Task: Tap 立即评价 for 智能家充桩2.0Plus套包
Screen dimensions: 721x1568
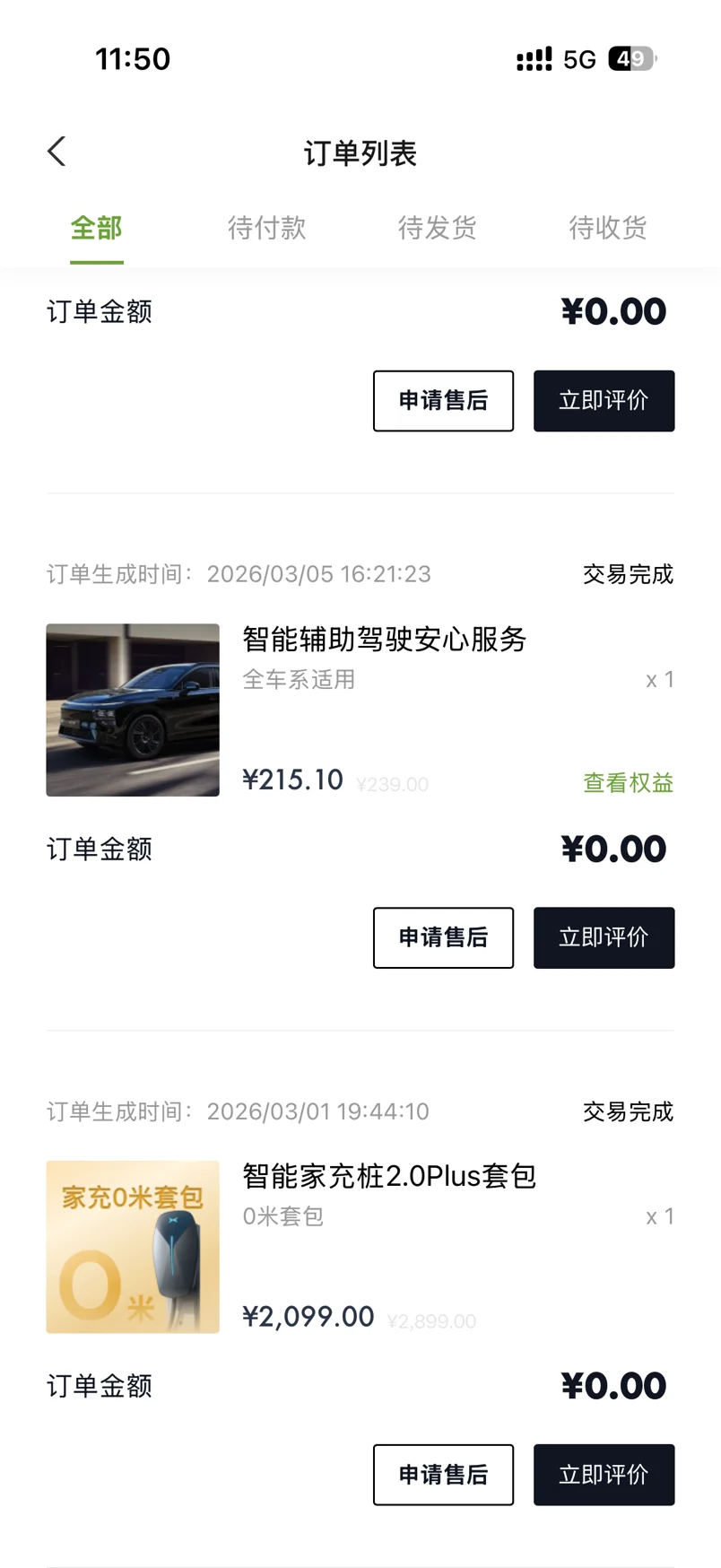Action: click(604, 1475)
